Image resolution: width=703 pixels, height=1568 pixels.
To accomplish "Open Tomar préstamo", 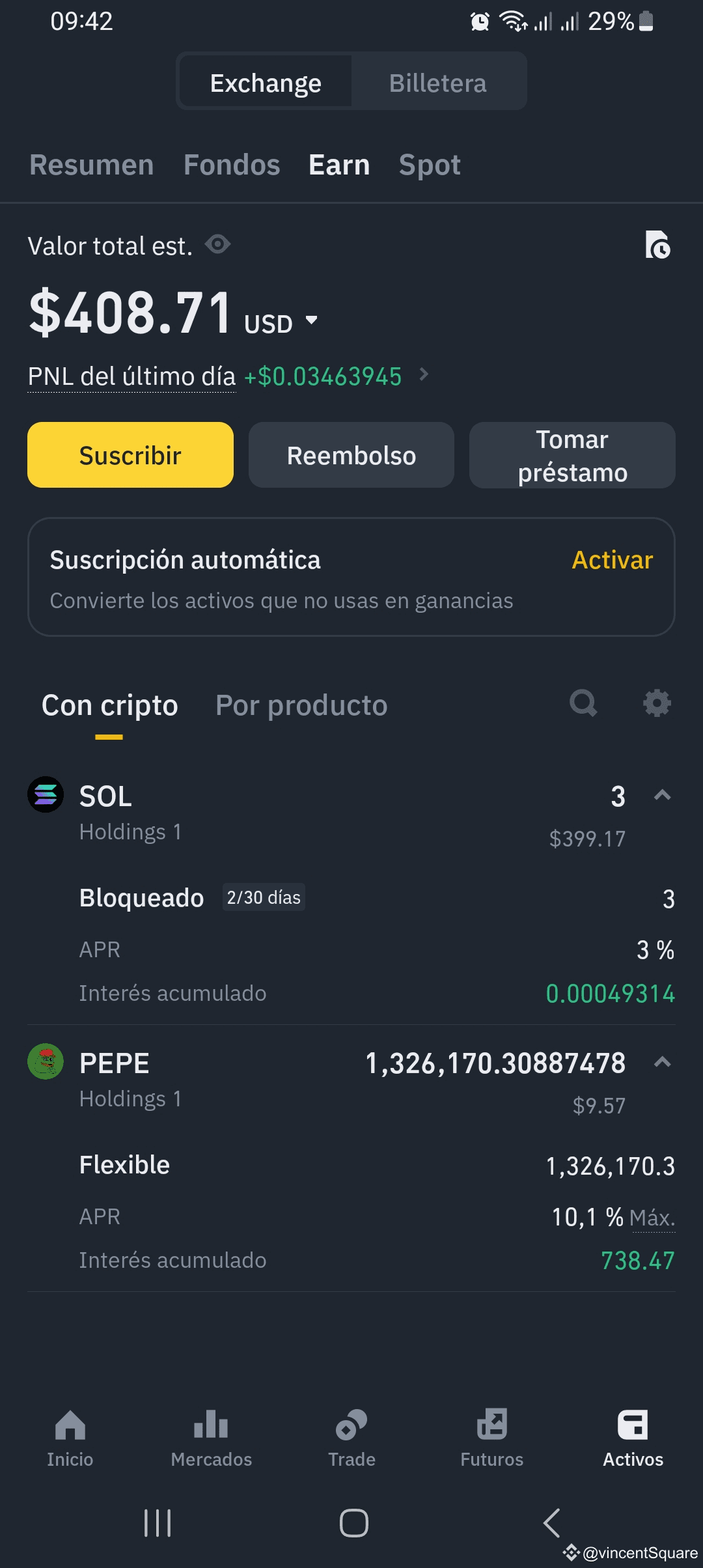I will (572, 455).
